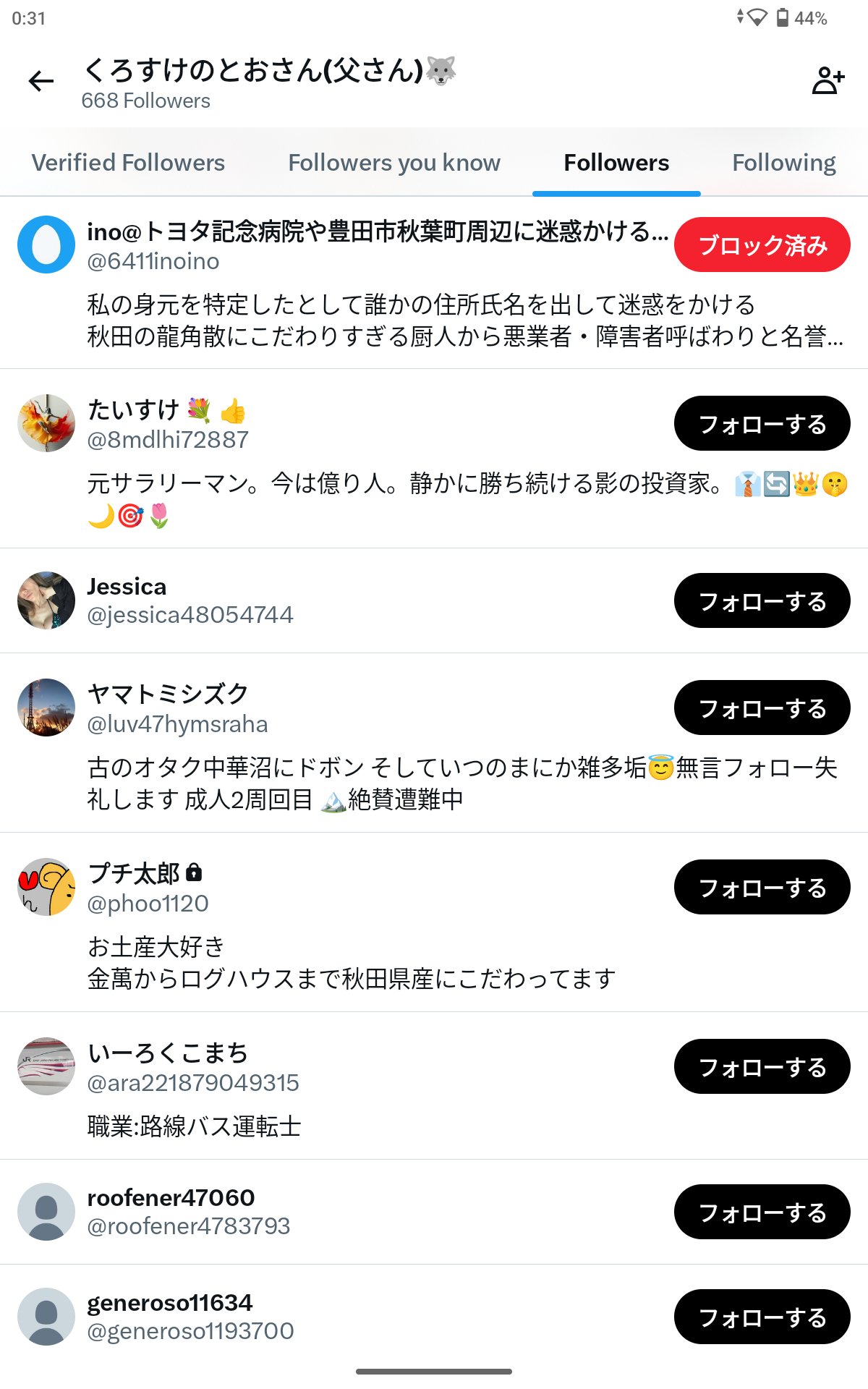Switch to the Verified Followers tab
Viewport: 868px width, 1389px height.
tap(128, 163)
